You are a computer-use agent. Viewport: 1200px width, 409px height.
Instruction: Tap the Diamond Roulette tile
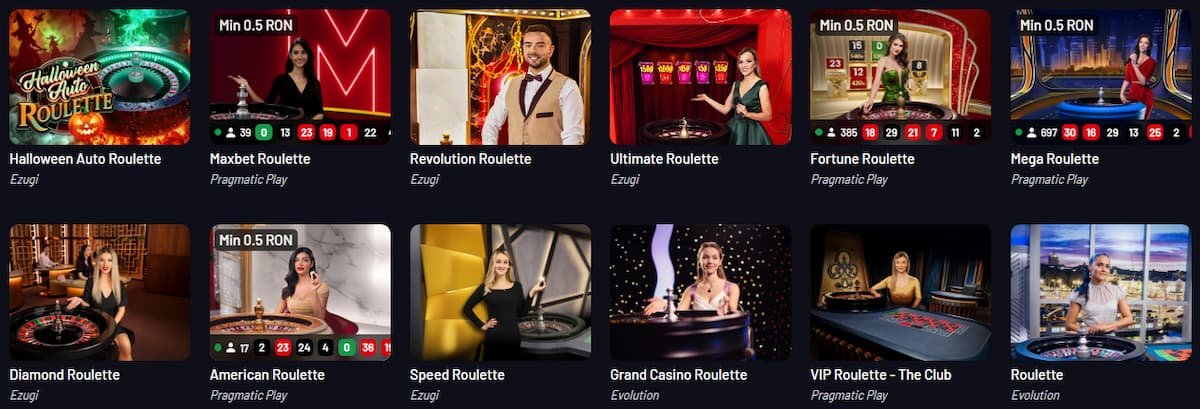[x=100, y=292]
